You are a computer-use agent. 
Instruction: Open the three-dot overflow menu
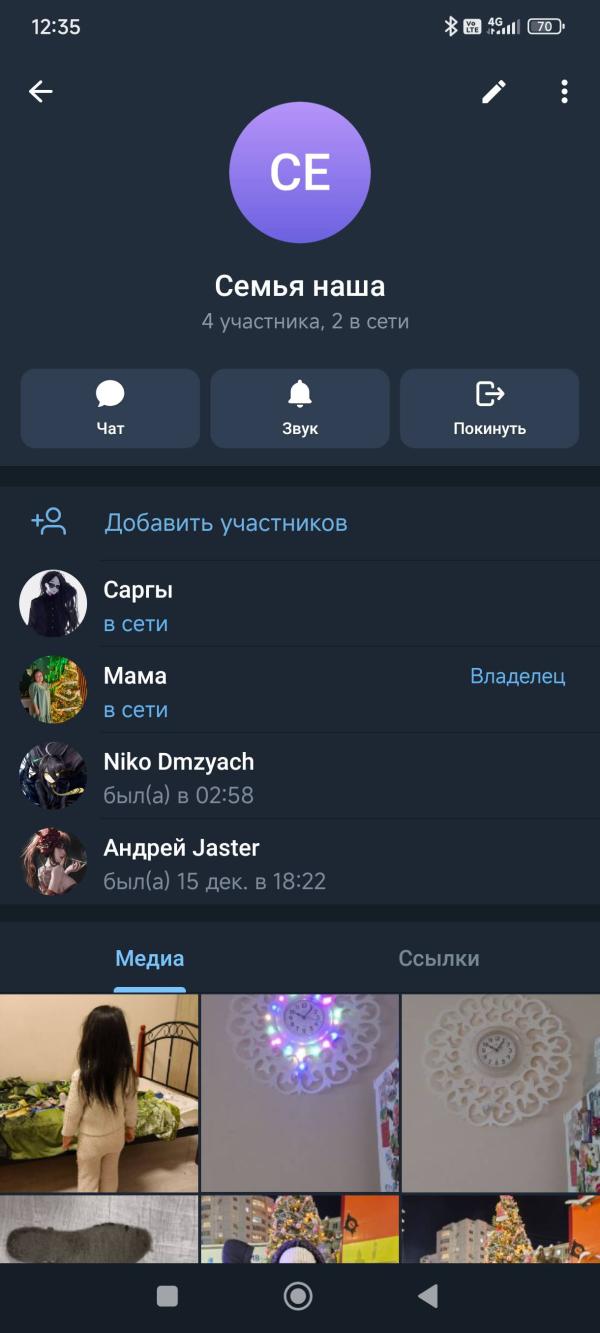[x=564, y=92]
